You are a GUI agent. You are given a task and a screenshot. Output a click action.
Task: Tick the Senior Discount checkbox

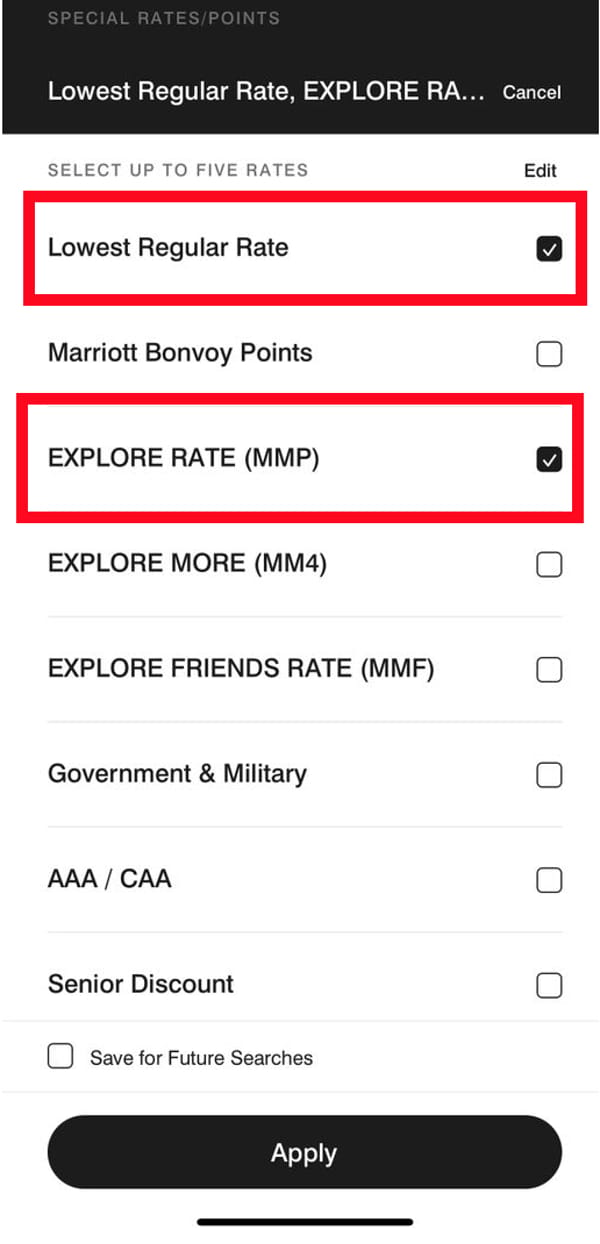point(549,985)
